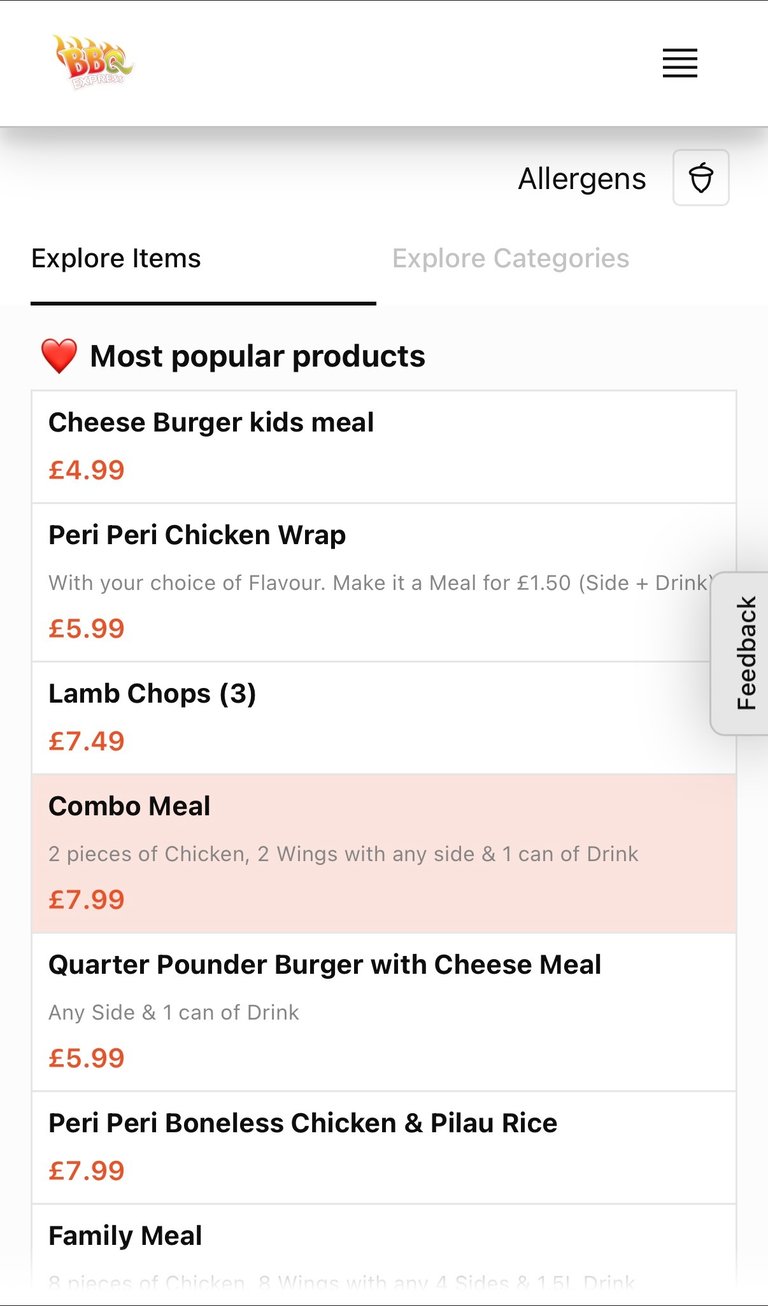The height and width of the screenshot is (1306, 768).
Task: Select the Explore Items tab
Action: (x=116, y=259)
